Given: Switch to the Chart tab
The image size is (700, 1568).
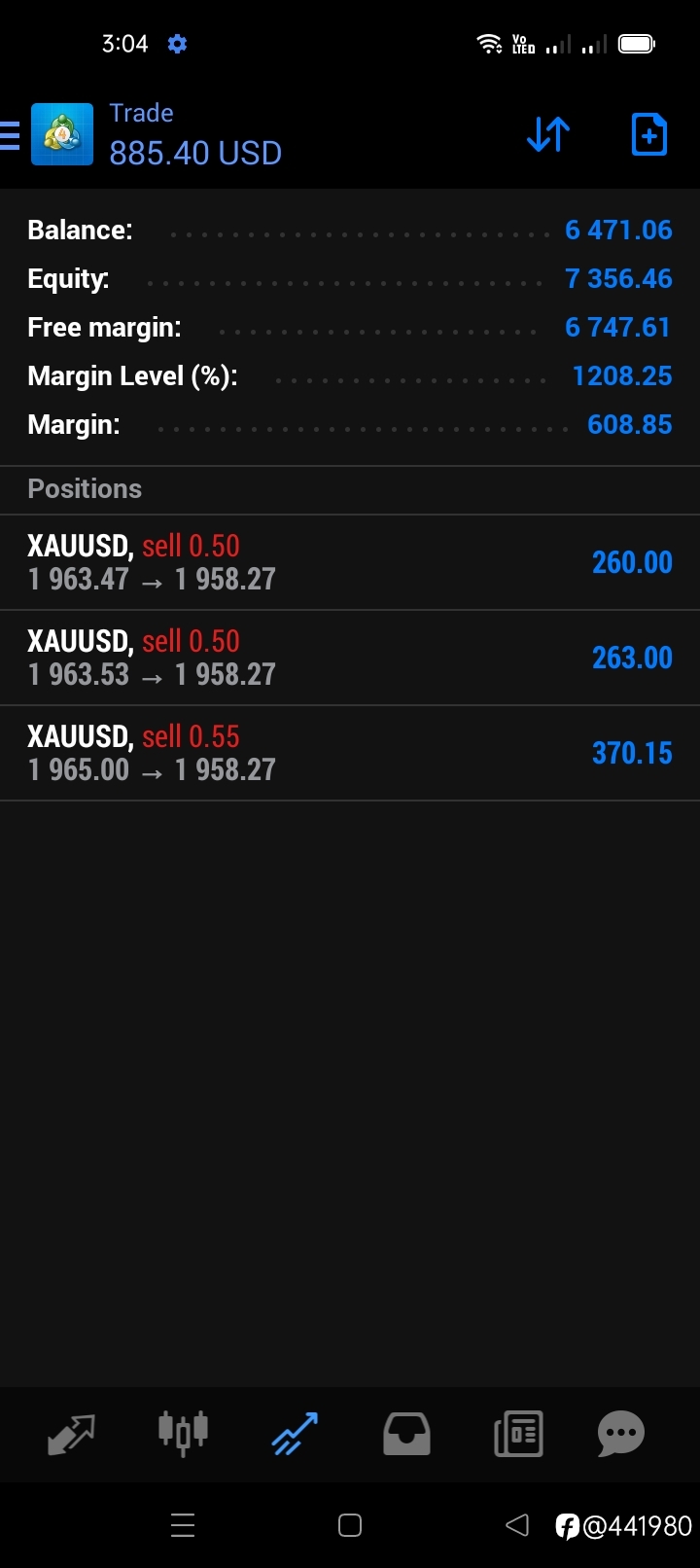Looking at the screenshot, I should coord(183,1434).
